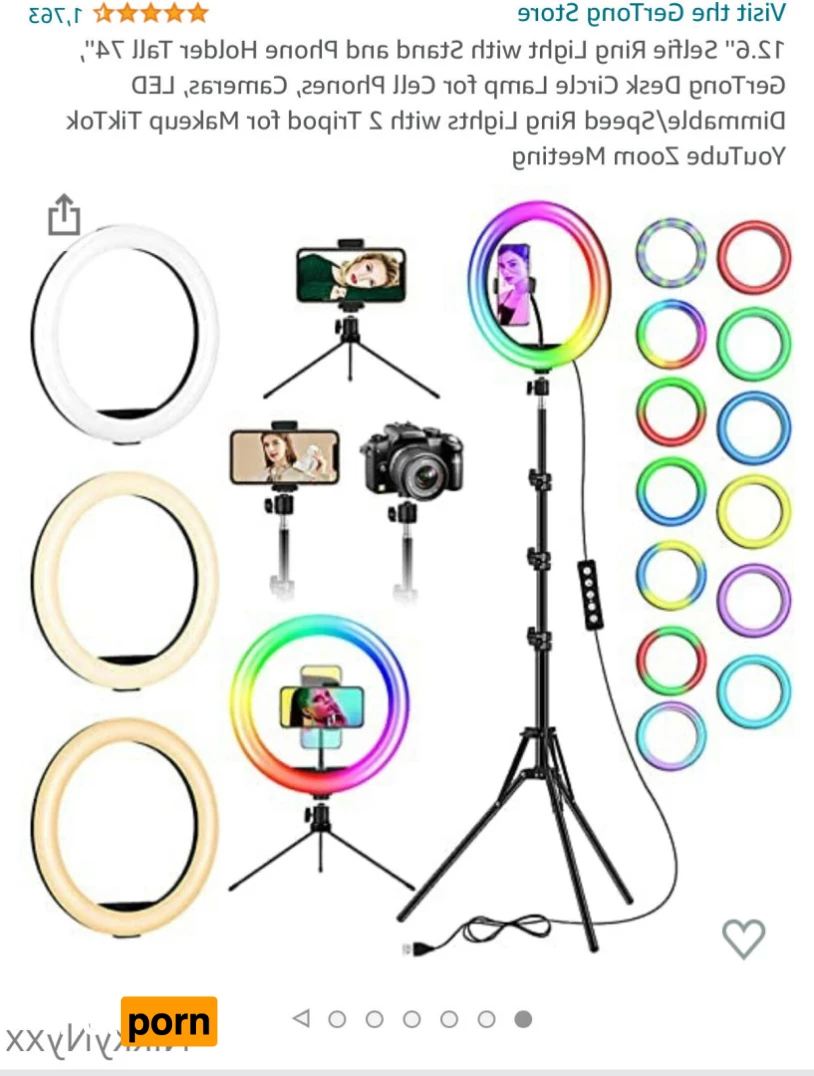Visit the GerTong Store link
The image size is (814, 1076).
(x=651, y=13)
